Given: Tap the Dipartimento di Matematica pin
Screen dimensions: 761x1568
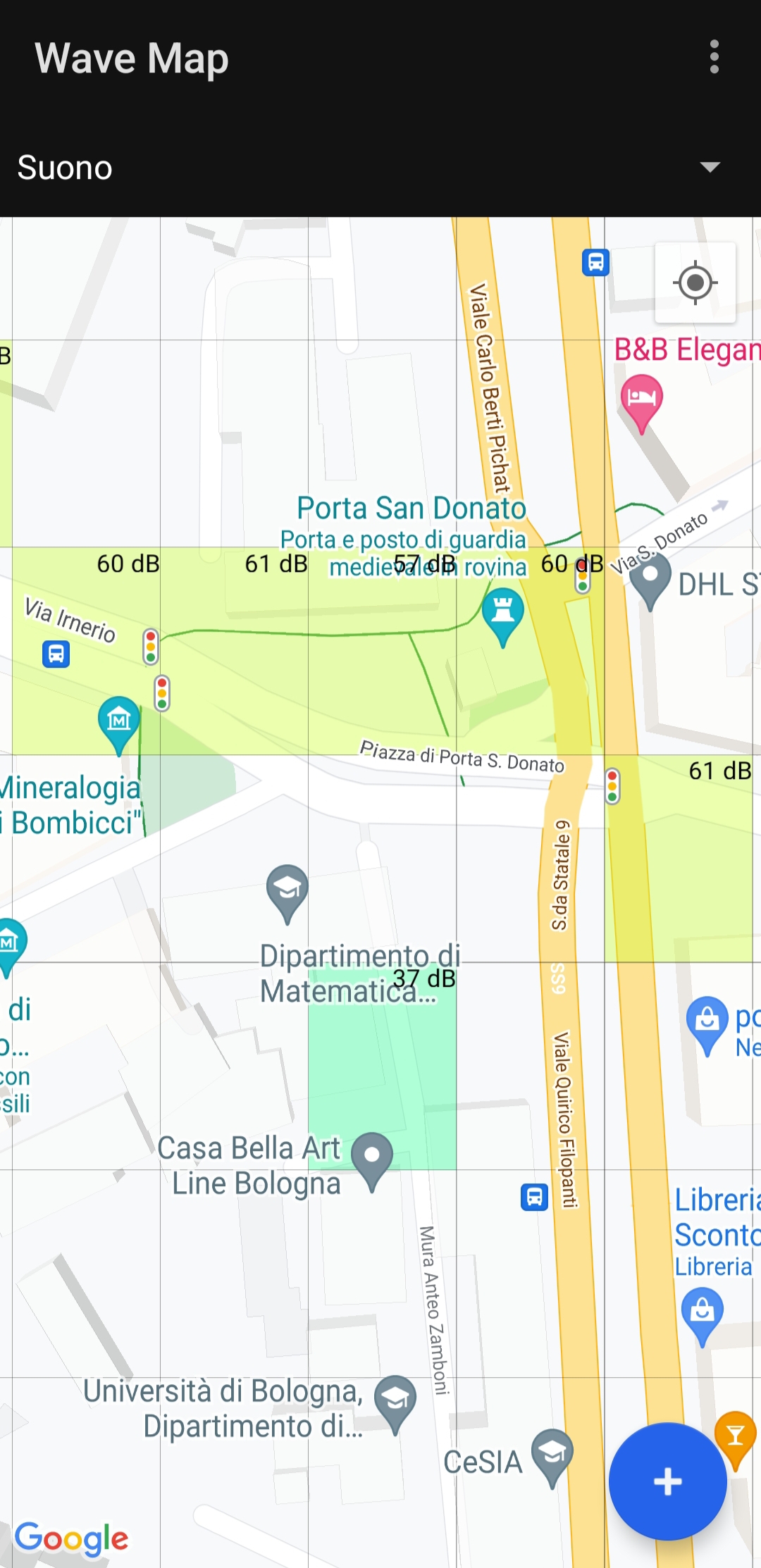Looking at the screenshot, I should pos(287,889).
